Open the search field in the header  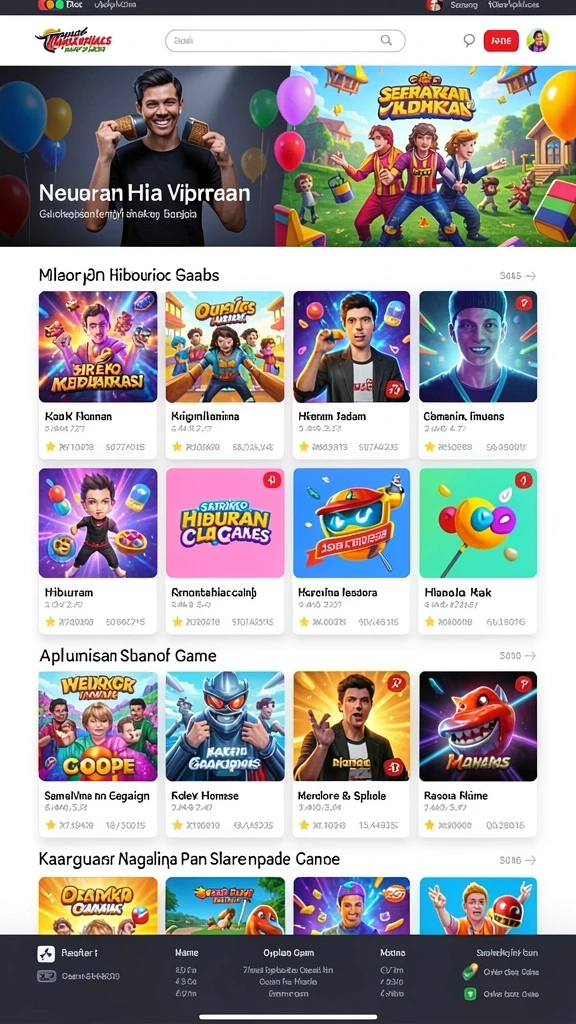pos(285,40)
